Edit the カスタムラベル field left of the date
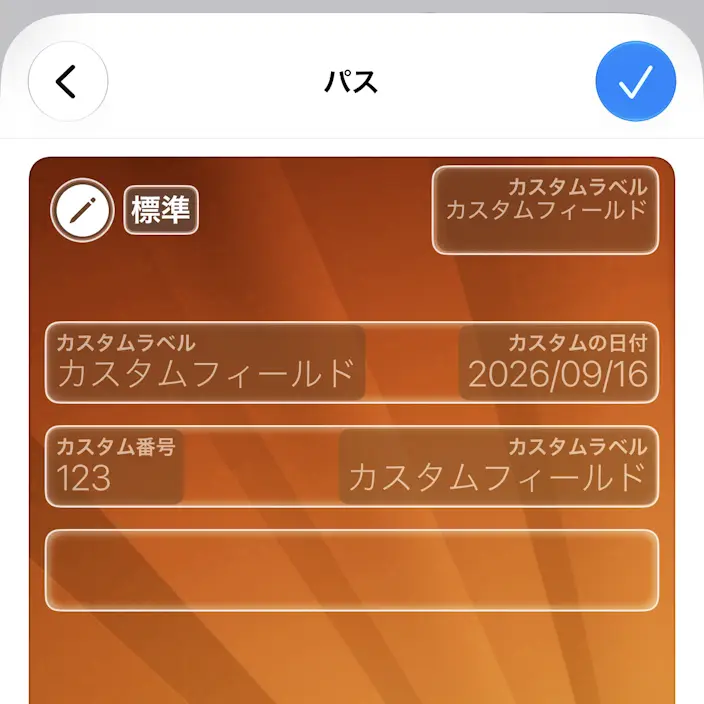Image resolution: width=704 pixels, height=704 pixels. 206,363
